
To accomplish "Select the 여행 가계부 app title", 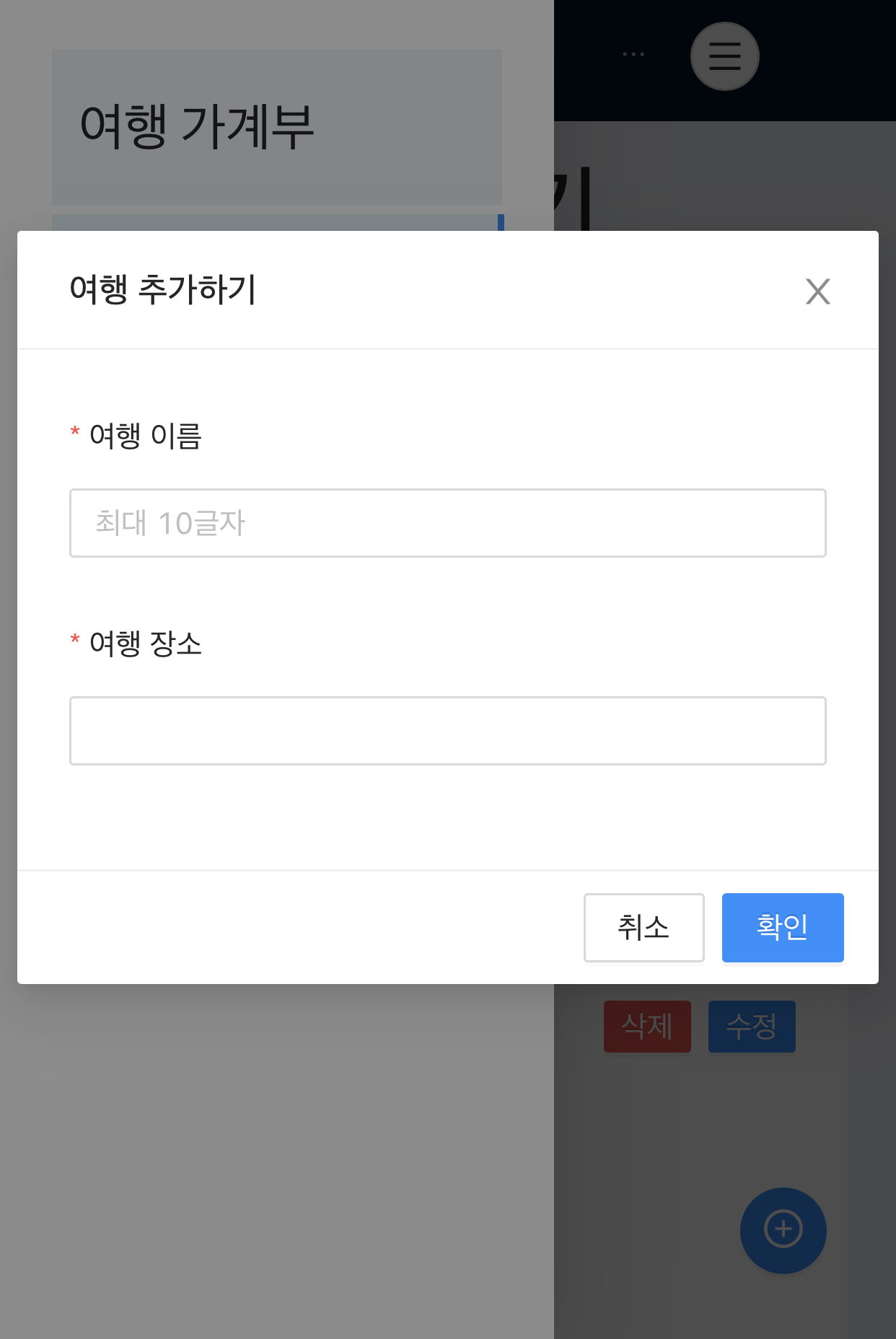I will tap(198, 123).
